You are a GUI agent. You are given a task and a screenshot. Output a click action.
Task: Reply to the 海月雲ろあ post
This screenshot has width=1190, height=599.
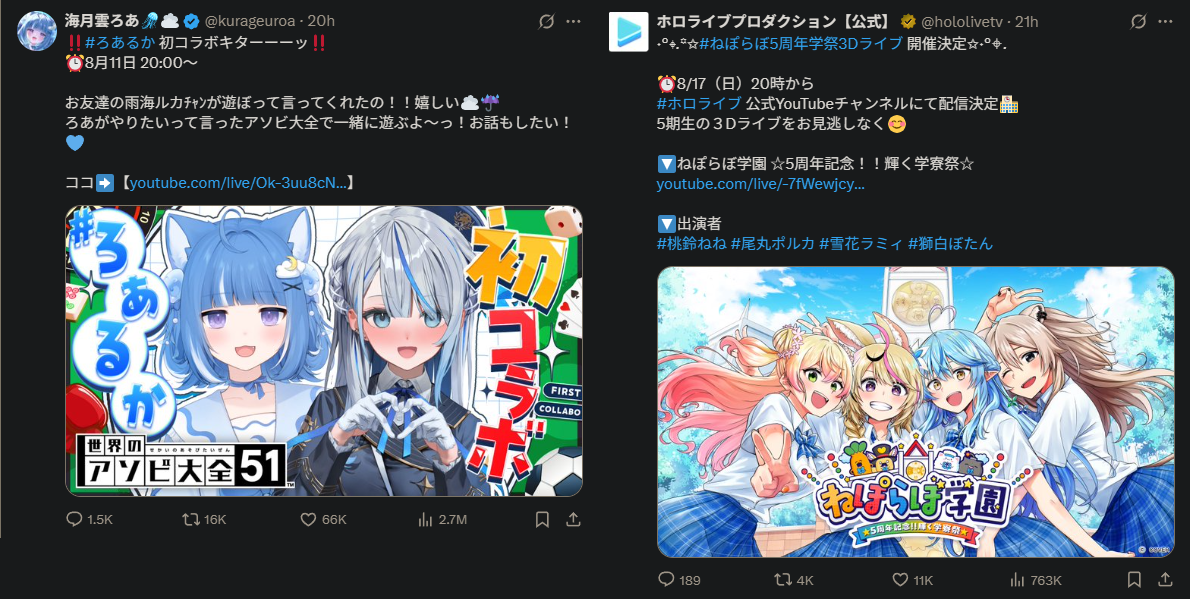point(74,520)
